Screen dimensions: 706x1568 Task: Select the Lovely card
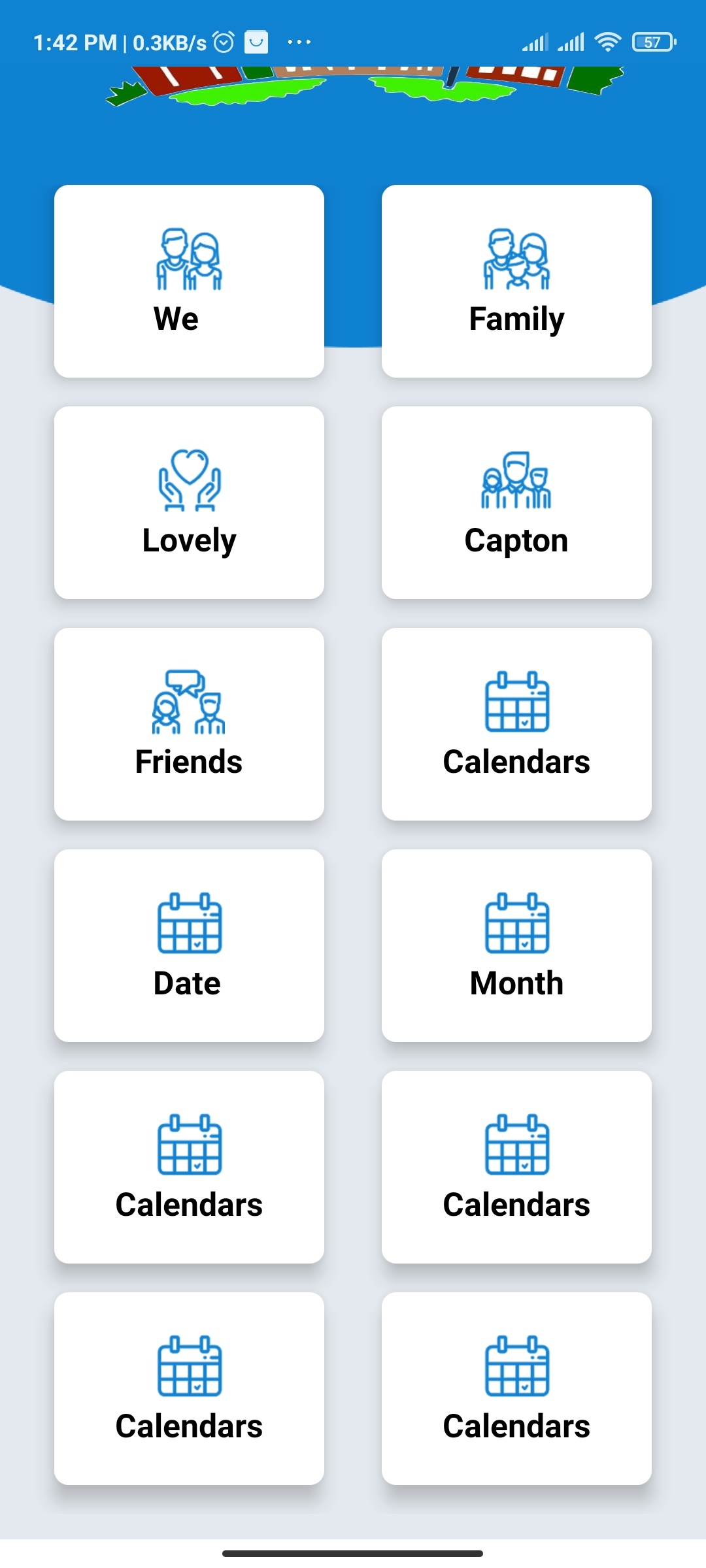190,503
